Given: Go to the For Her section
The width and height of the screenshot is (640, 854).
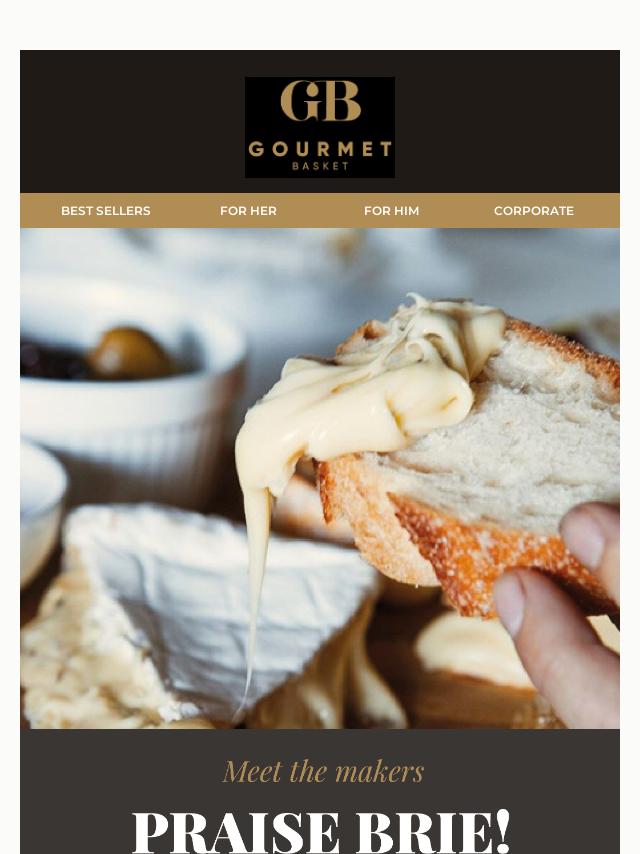Looking at the screenshot, I should pos(248,211).
